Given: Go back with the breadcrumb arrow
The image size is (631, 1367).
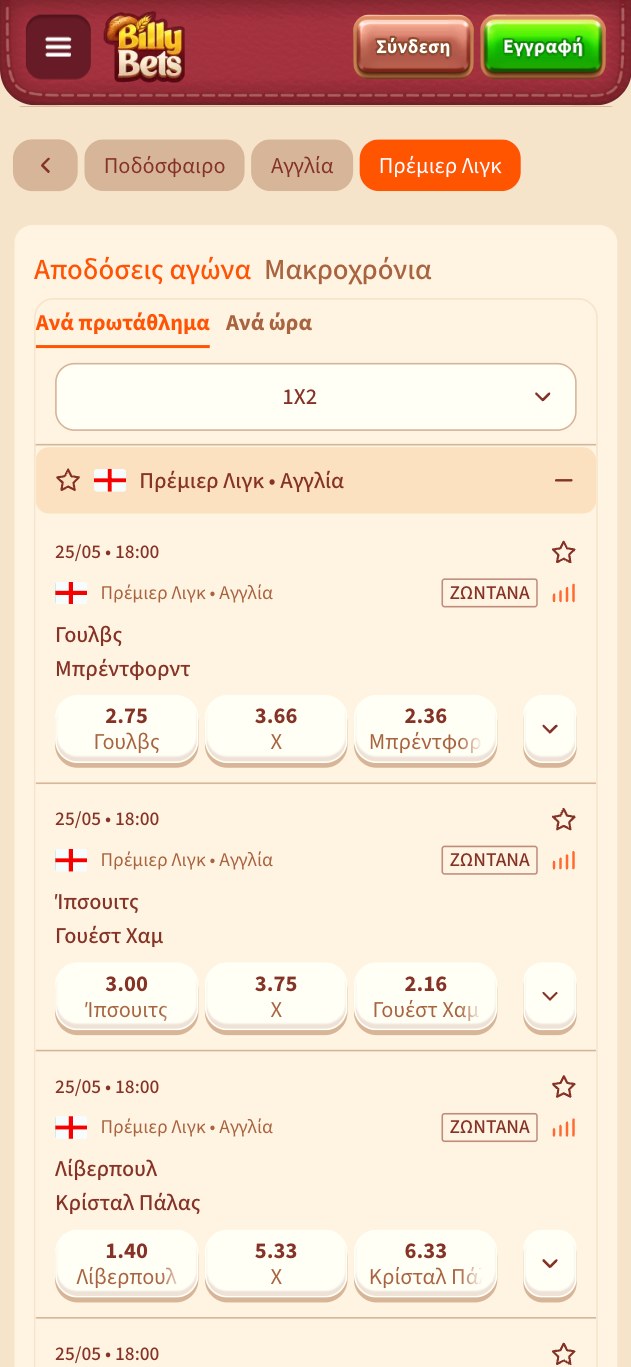Looking at the screenshot, I should pos(45,165).
